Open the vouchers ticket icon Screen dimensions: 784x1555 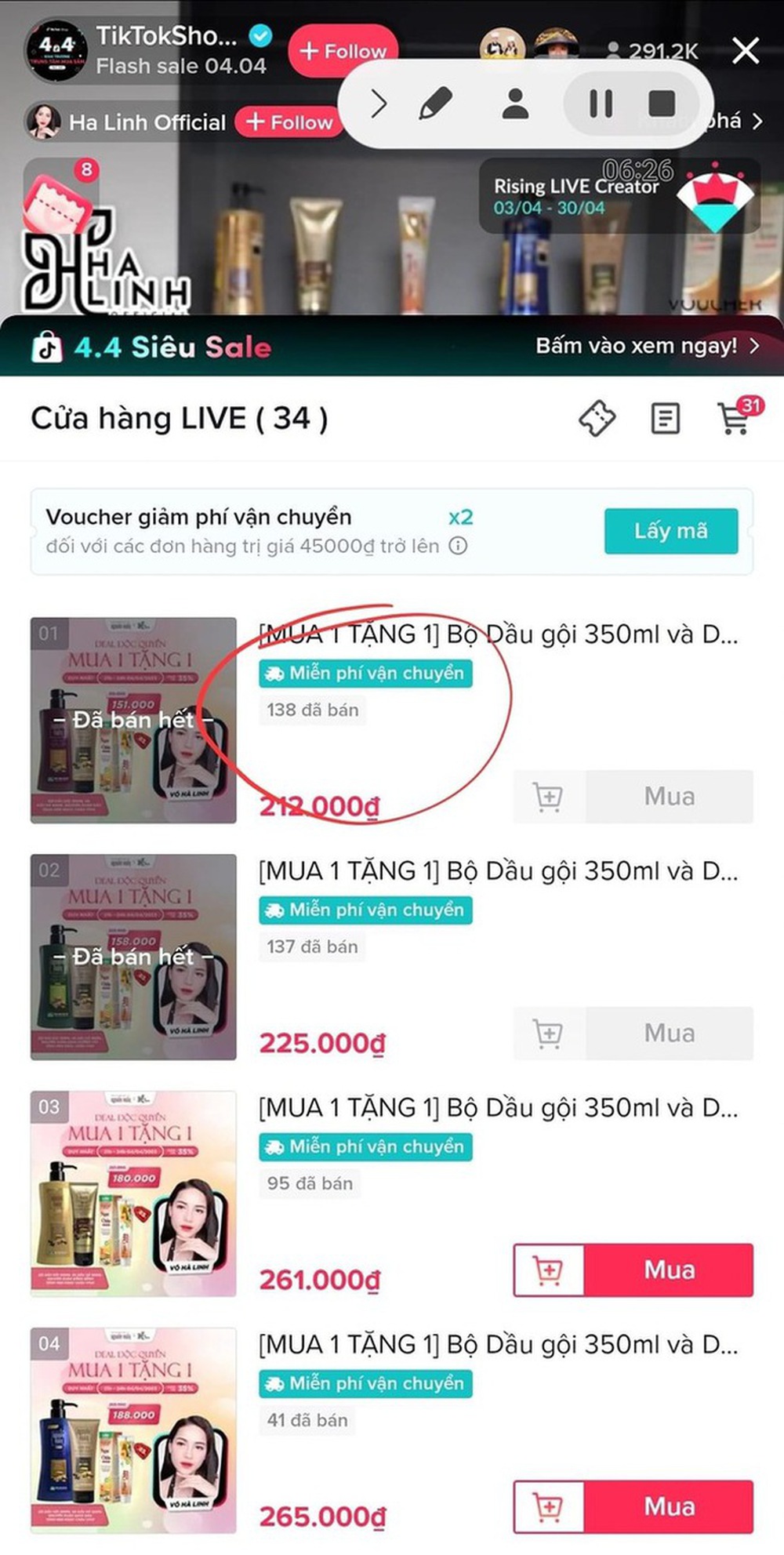pyautogui.click(x=597, y=418)
